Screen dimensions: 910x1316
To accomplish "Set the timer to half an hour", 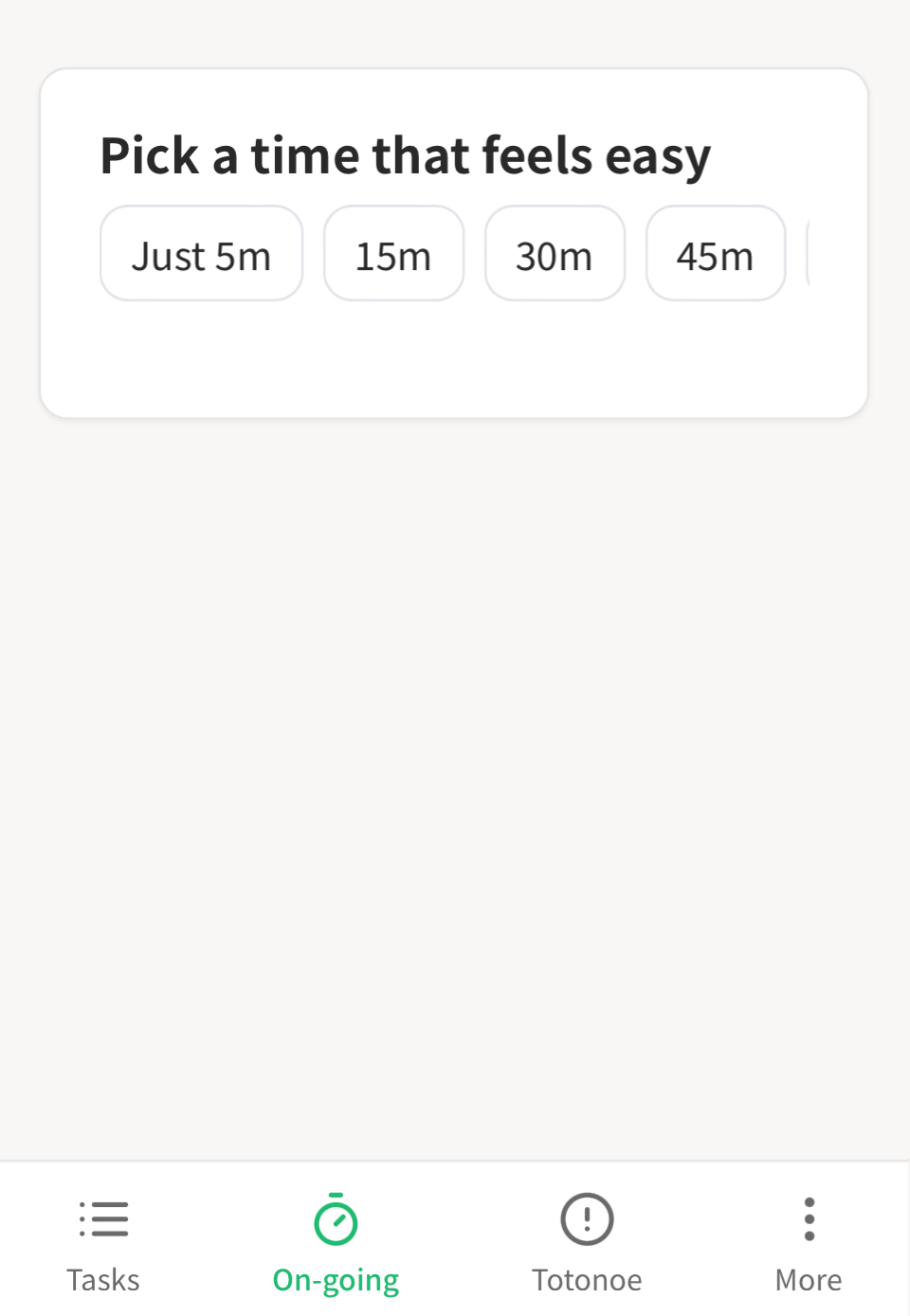I will tap(555, 253).
